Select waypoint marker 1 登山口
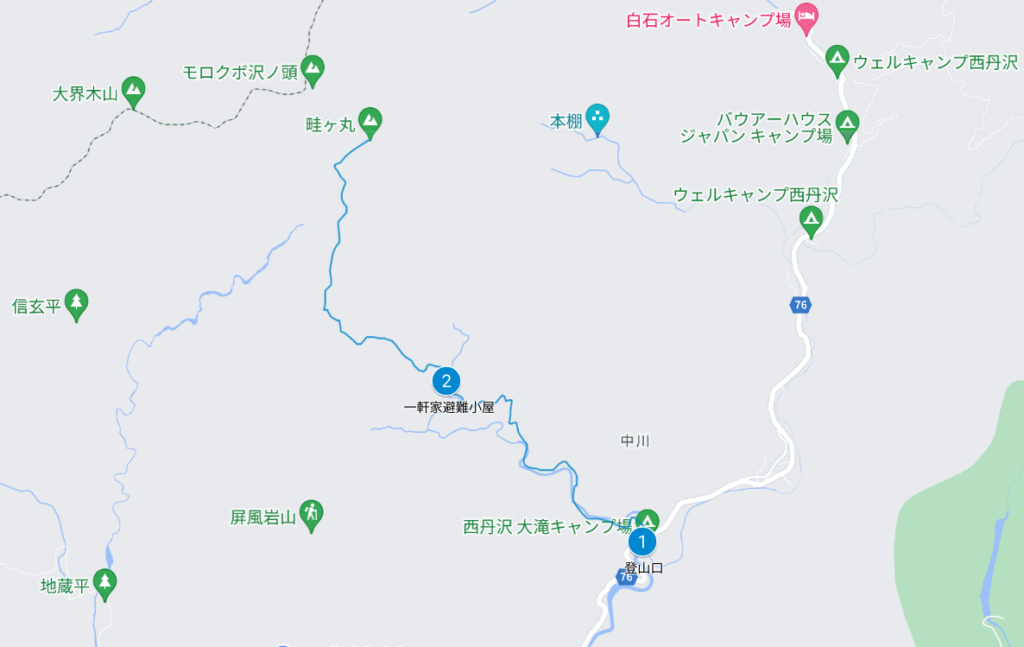 641,543
